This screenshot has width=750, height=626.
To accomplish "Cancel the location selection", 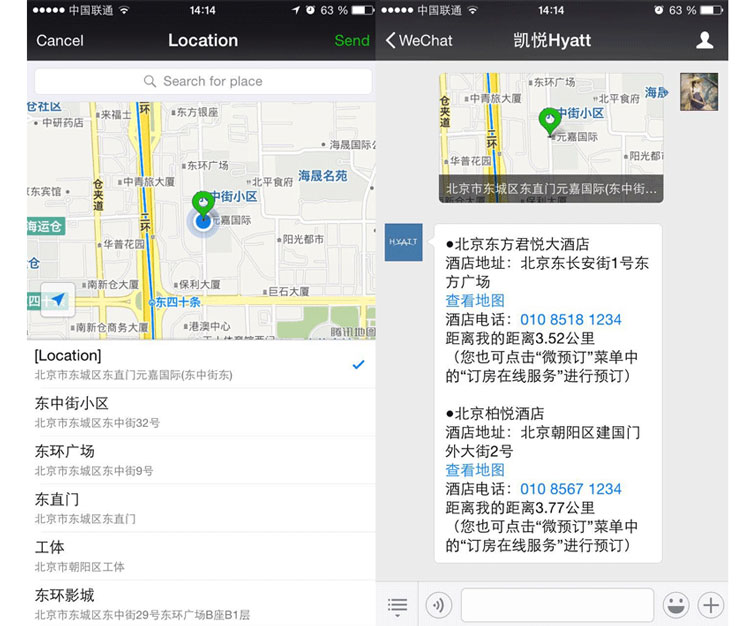I will point(60,41).
